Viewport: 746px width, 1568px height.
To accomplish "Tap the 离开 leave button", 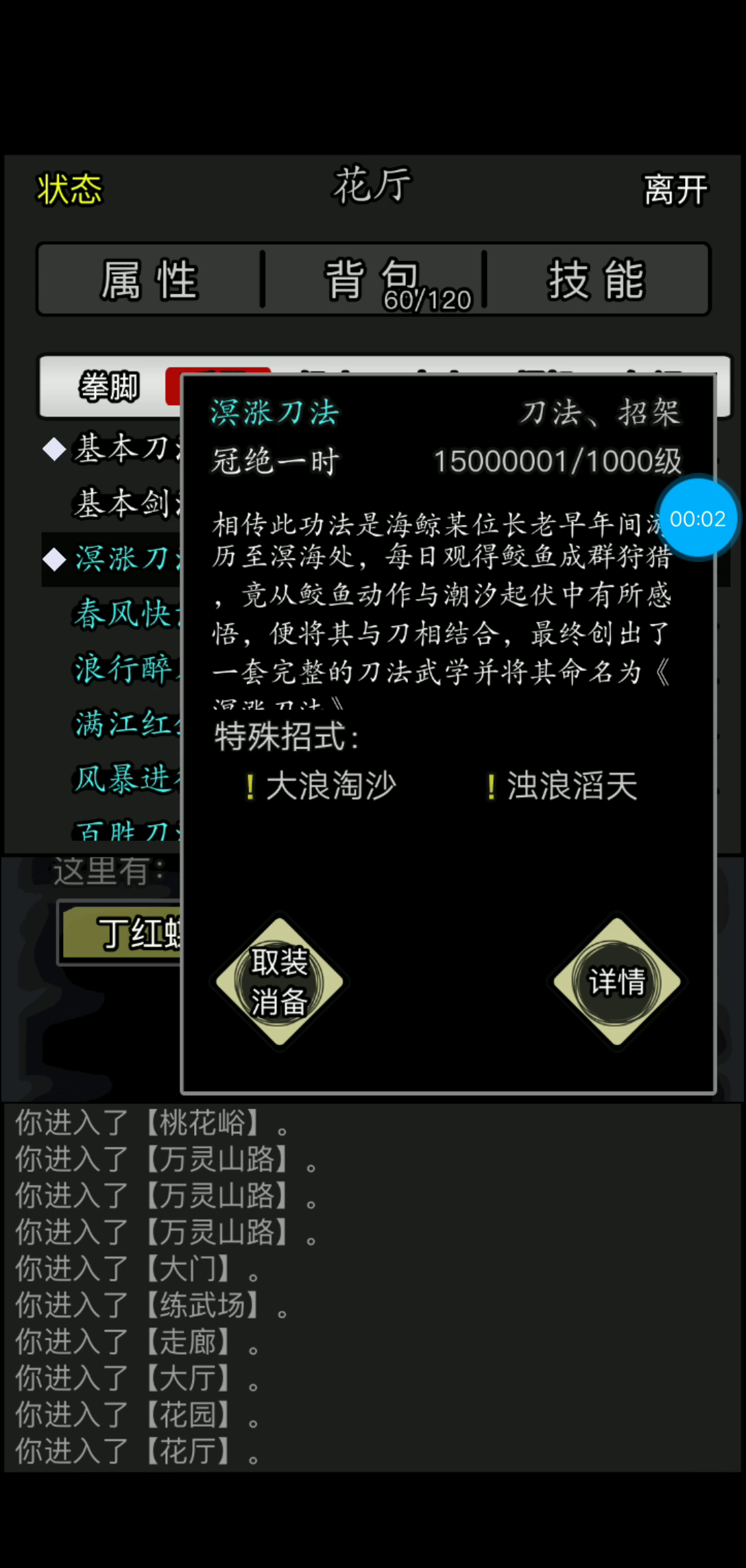I will click(x=675, y=189).
